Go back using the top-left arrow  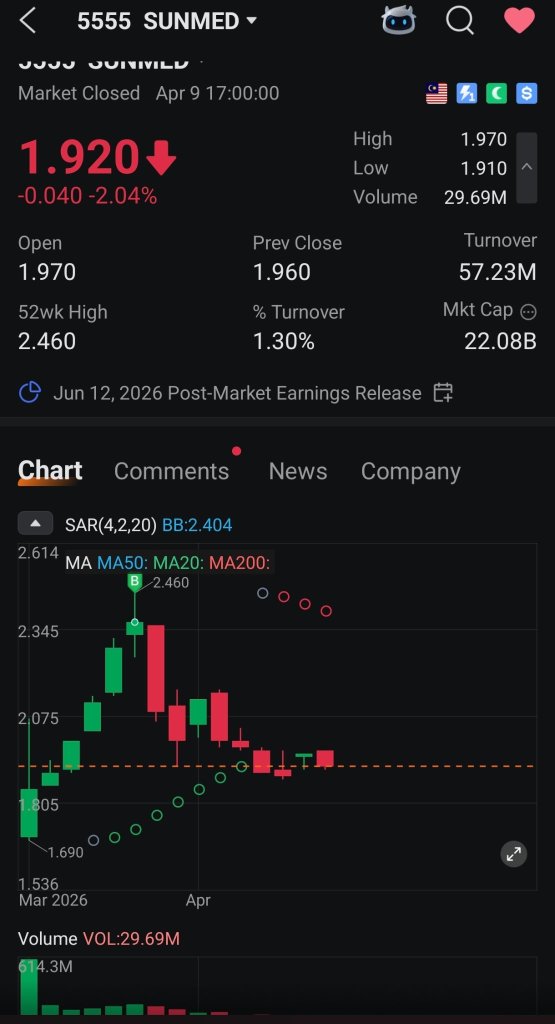27,21
